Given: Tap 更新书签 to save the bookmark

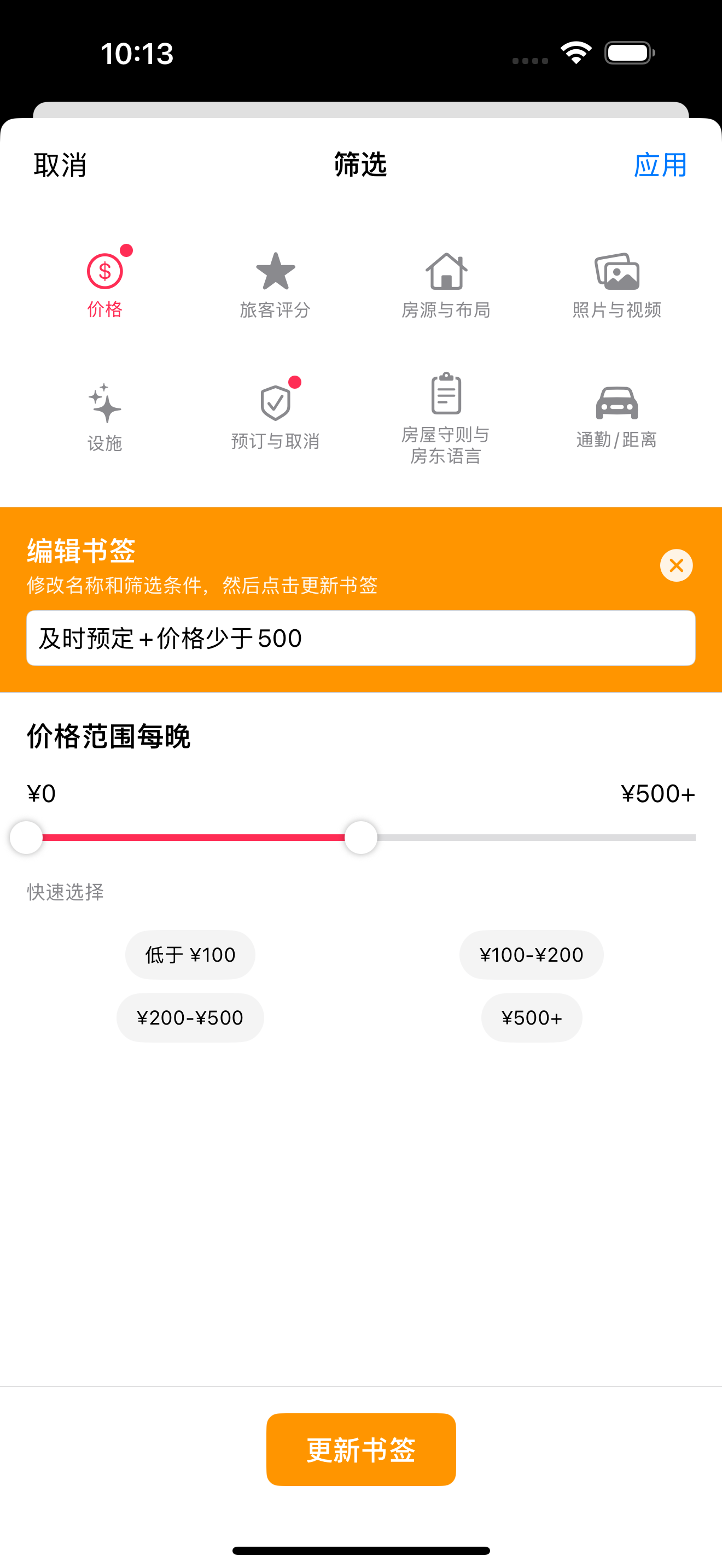Looking at the screenshot, I should tap(360, 1449).
